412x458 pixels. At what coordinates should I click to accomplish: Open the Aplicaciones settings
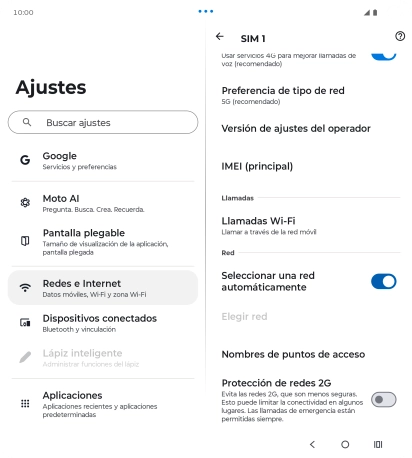103,404
